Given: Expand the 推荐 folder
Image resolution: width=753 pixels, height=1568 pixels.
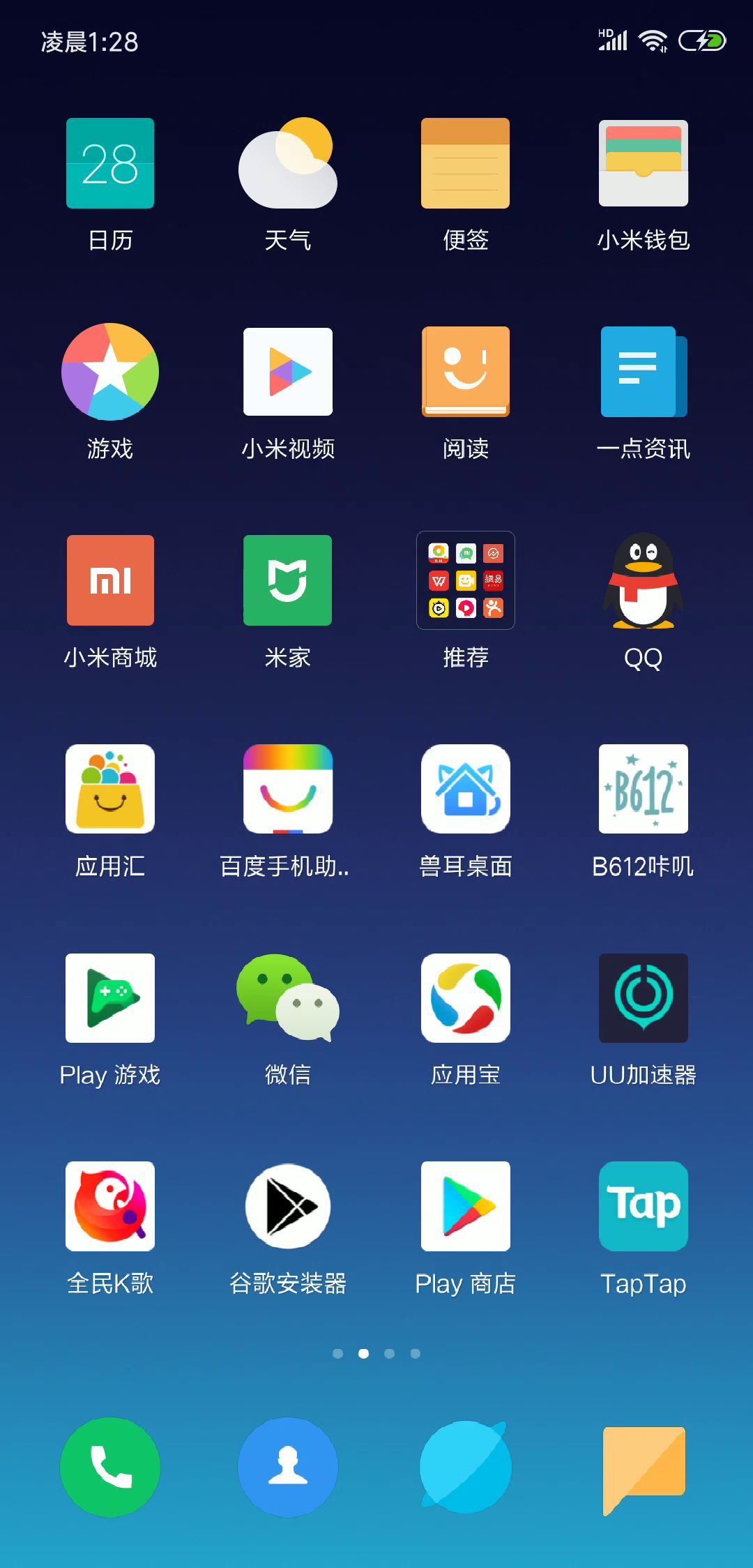Looking at the screenshot, I should pos(466,580).
